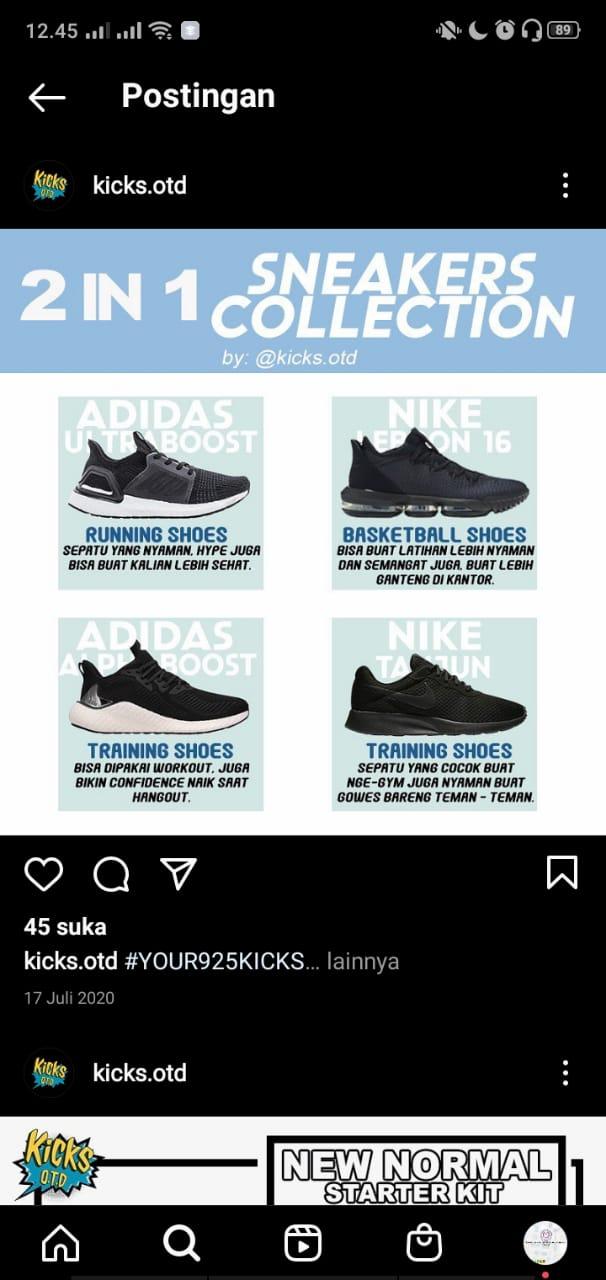The height and width of the screenshot is (1280, 606).
Task: Open the Search tab
Action: (181, 1243)
